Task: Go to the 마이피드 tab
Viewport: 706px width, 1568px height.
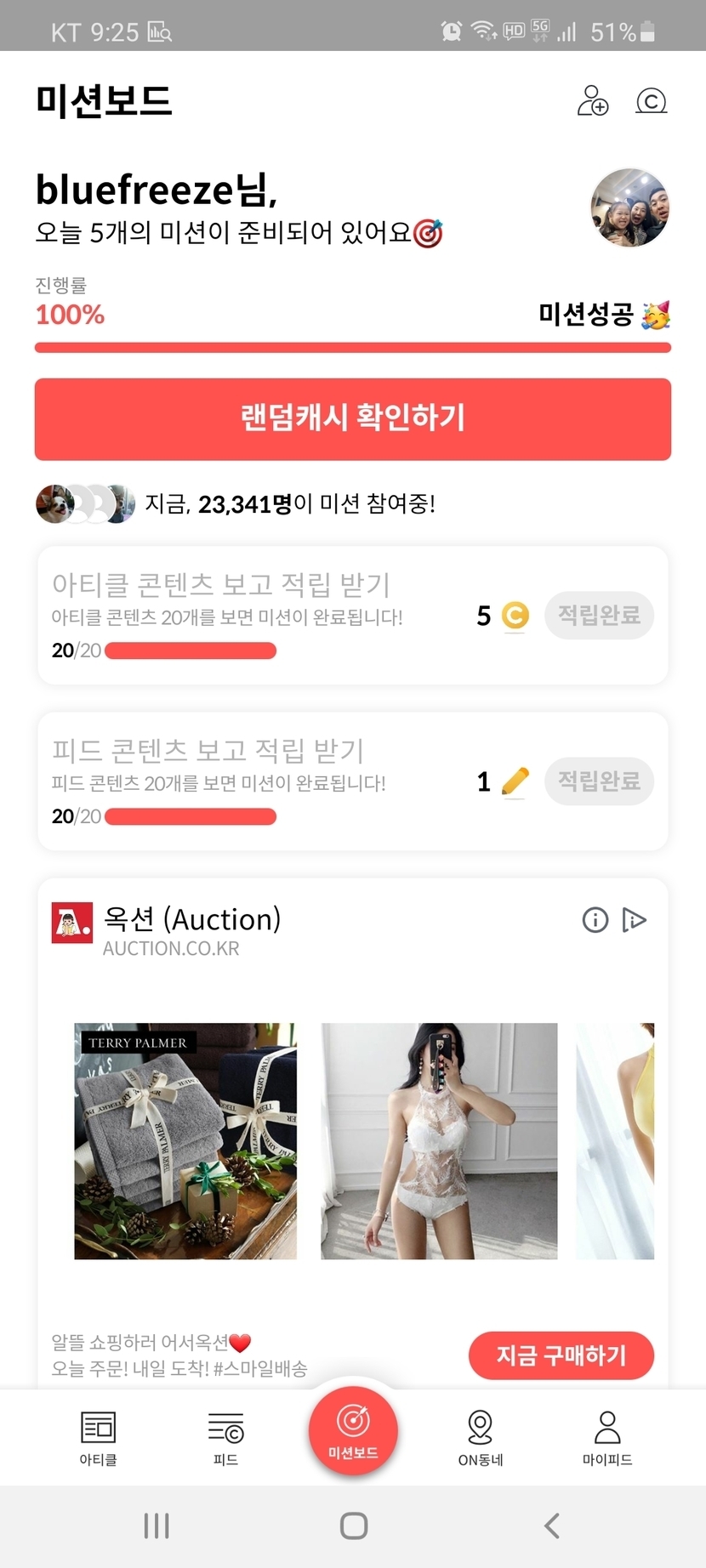Action: click(x=607, y=1437)
